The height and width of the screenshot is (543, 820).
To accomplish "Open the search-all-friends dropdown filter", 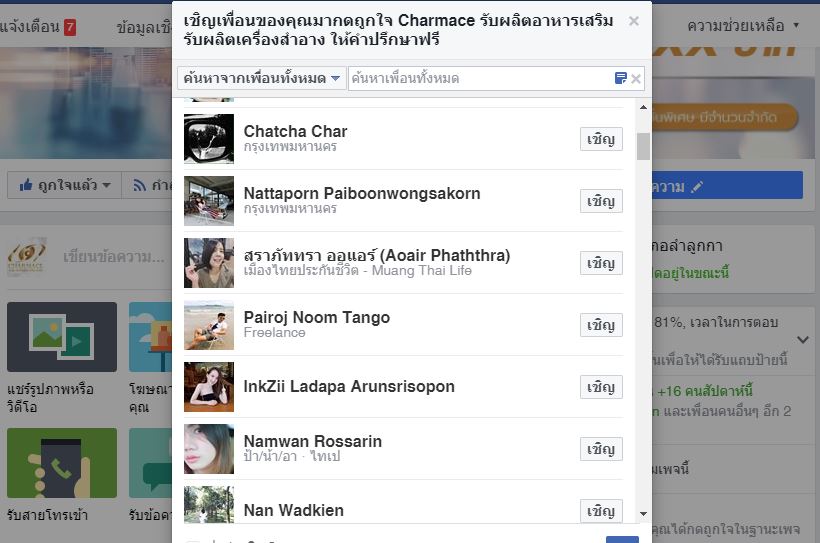I will click(261, 78).
